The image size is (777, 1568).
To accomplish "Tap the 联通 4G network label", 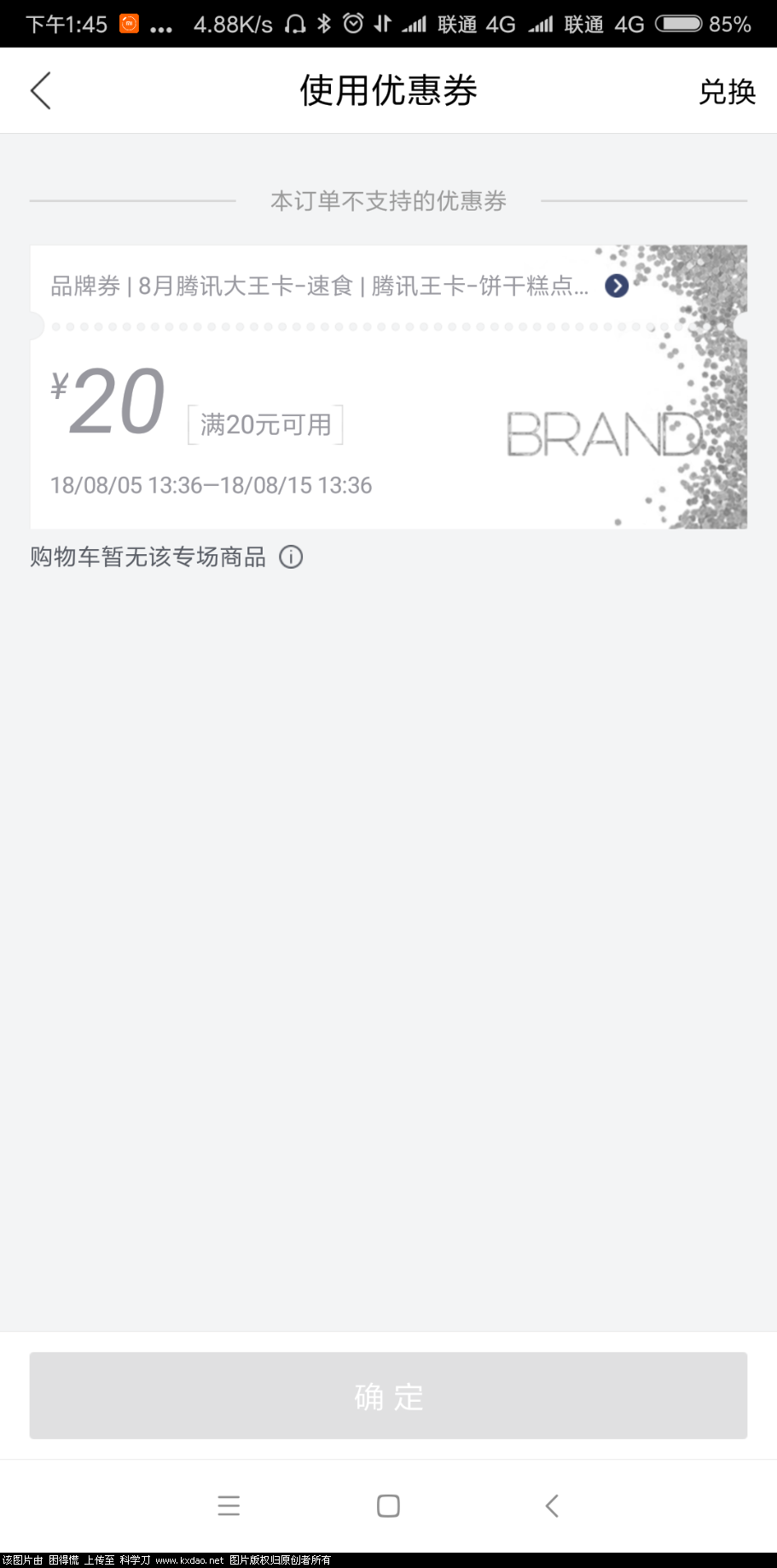I will [478, 23].
